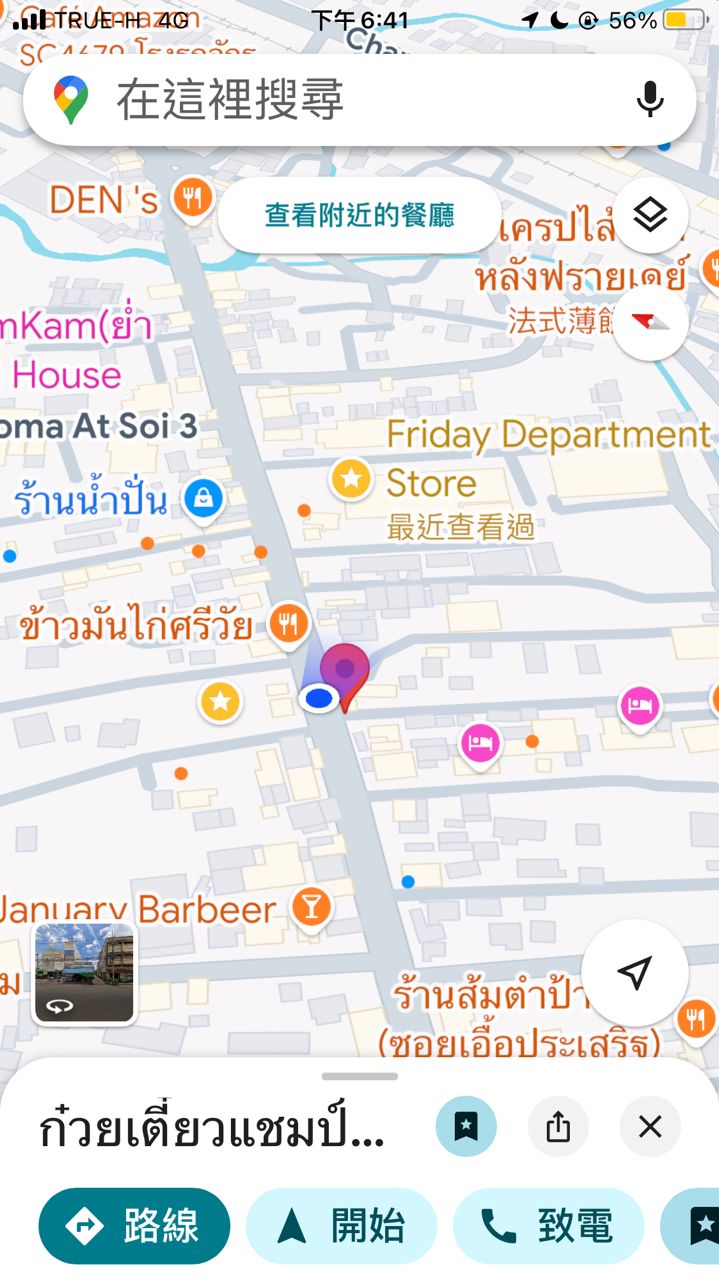Reset map orientation with the compass
The image size is (719, 1280).
(650, 323)
